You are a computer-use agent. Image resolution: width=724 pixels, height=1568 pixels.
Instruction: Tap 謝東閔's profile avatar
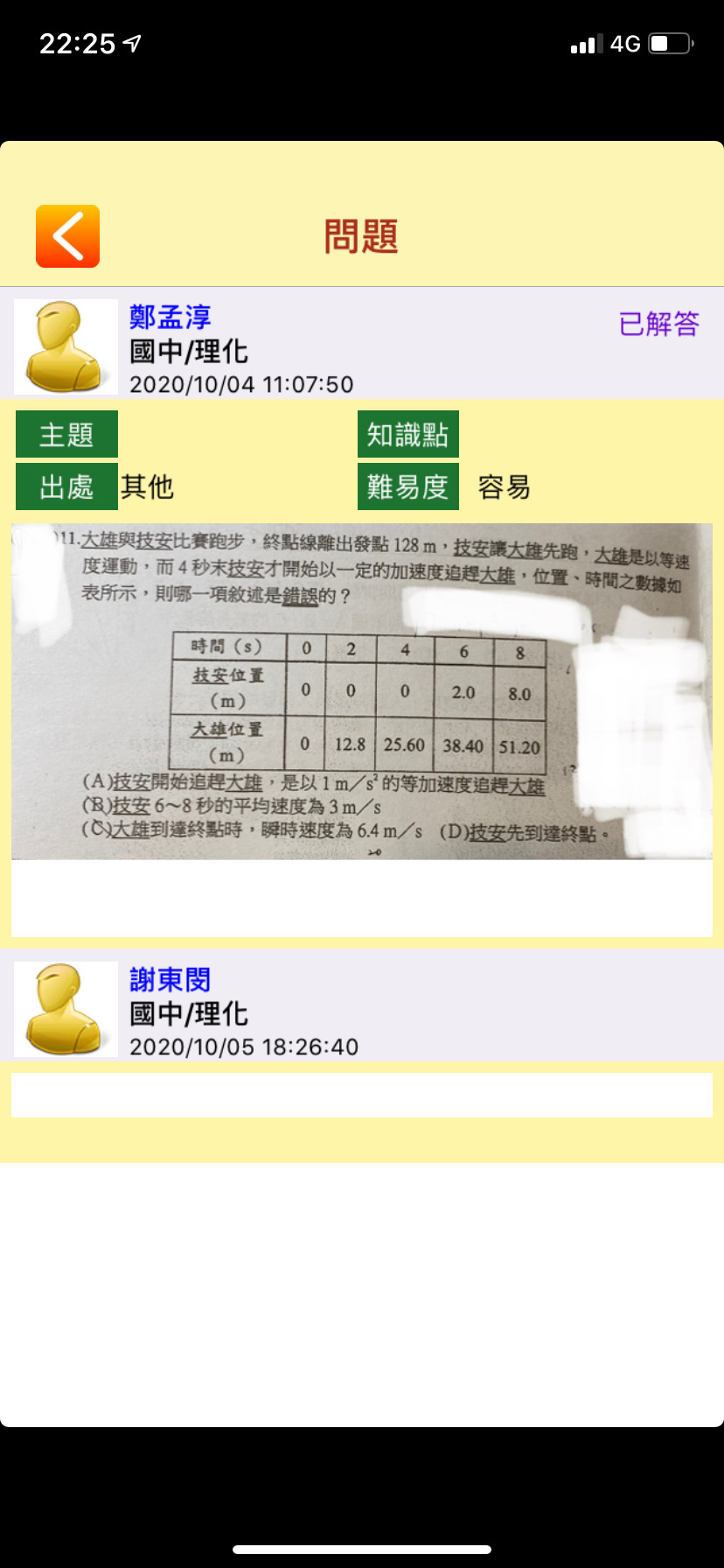point(66,1009)
